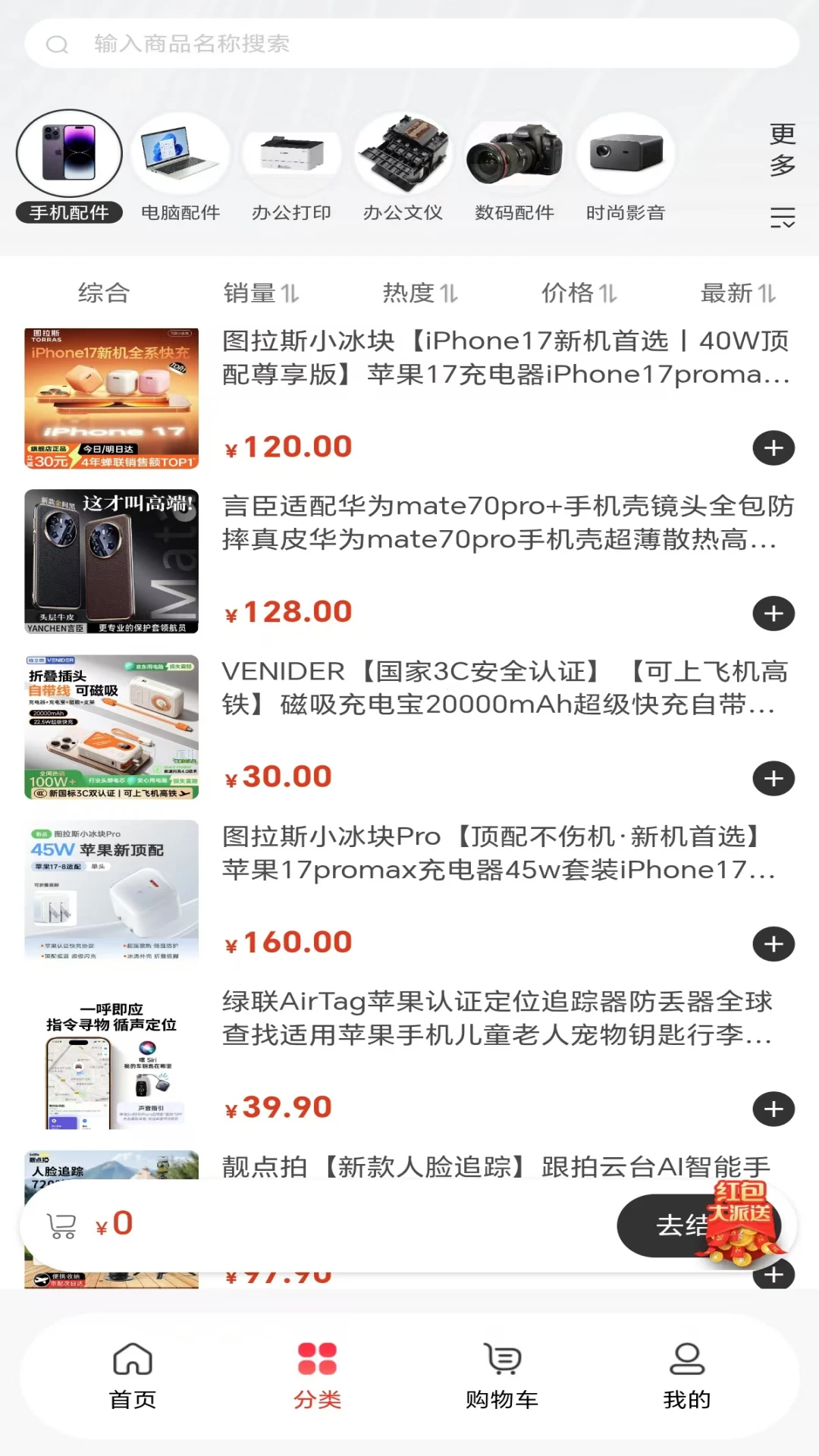Screen dimensions: 819x1456
Task: Toggle popularity sorting on 热度
Action: point(421,293)
